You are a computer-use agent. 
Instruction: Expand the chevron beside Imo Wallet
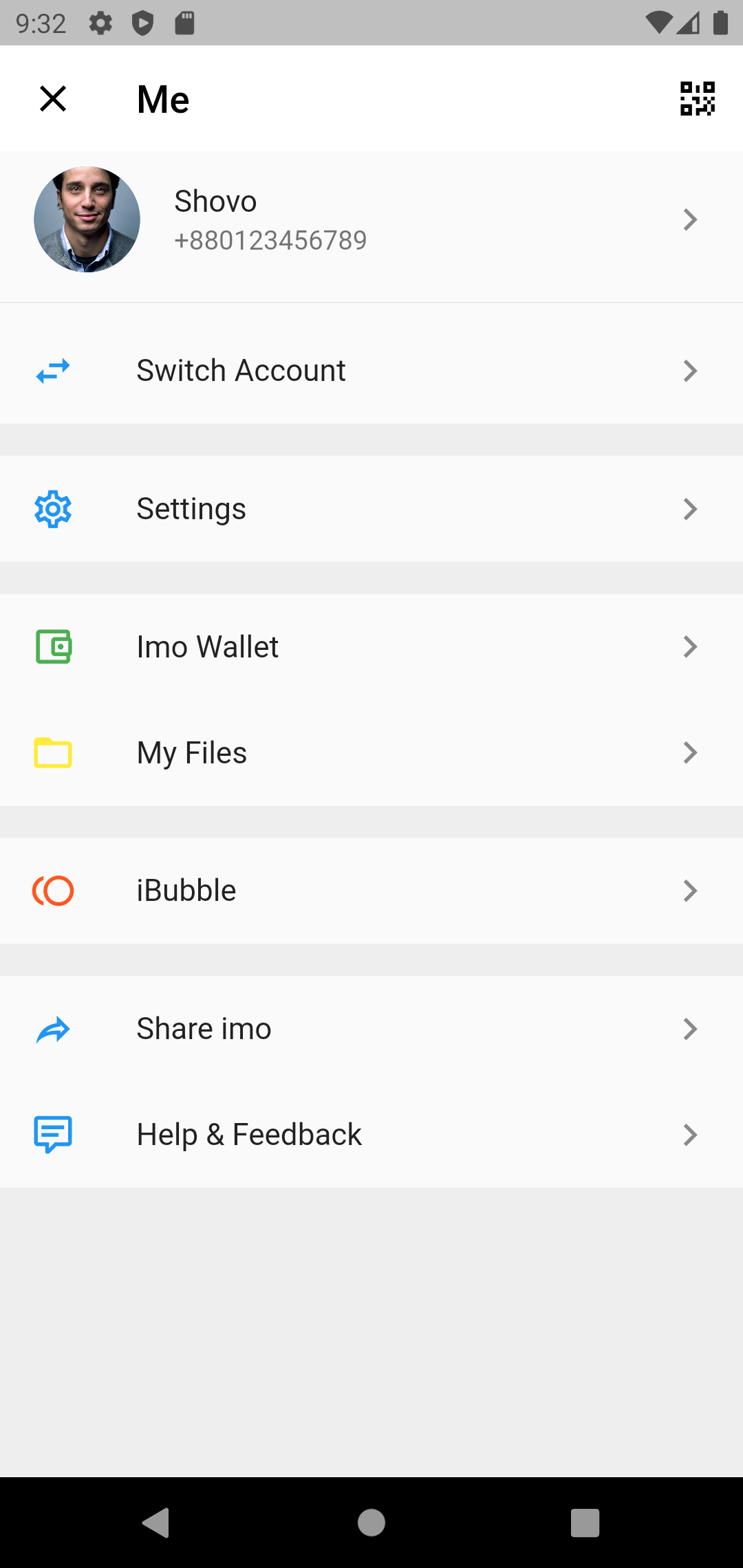(690, 646)
